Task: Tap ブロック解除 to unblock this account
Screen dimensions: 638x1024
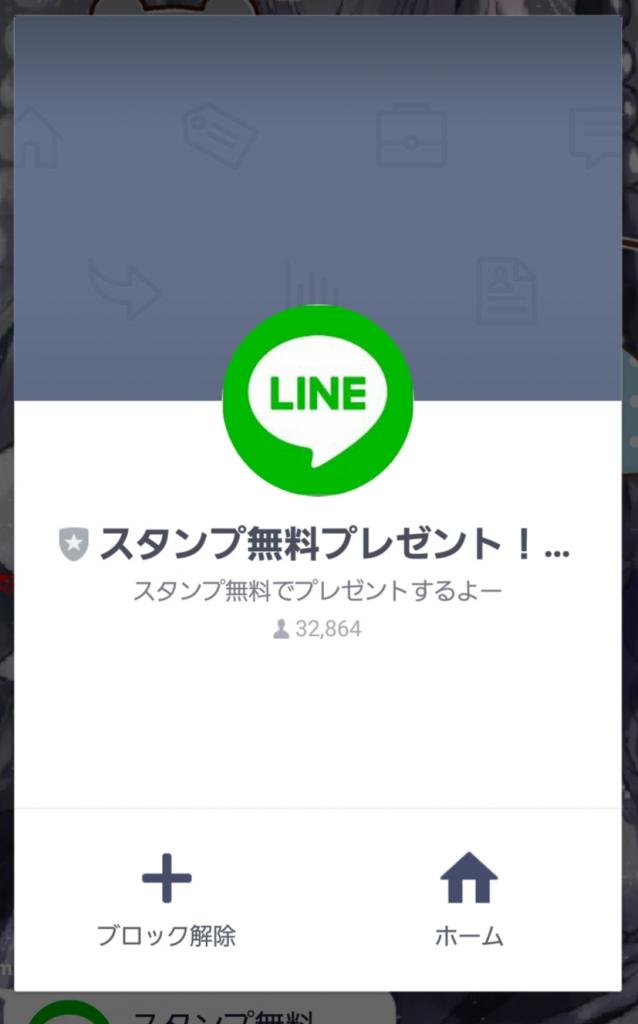Action: point(166,900)
